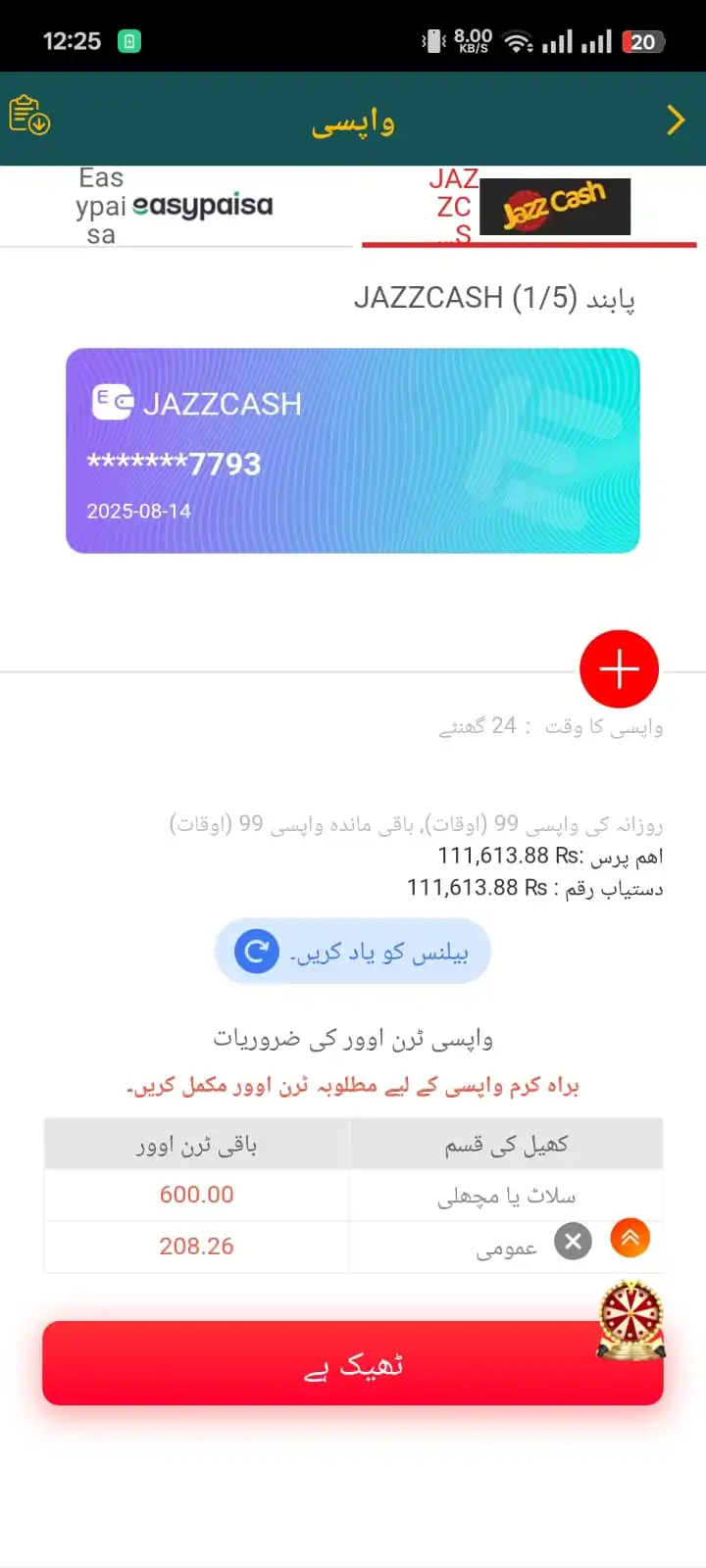Dismiss the floating widget with X

pos(573,1242)
